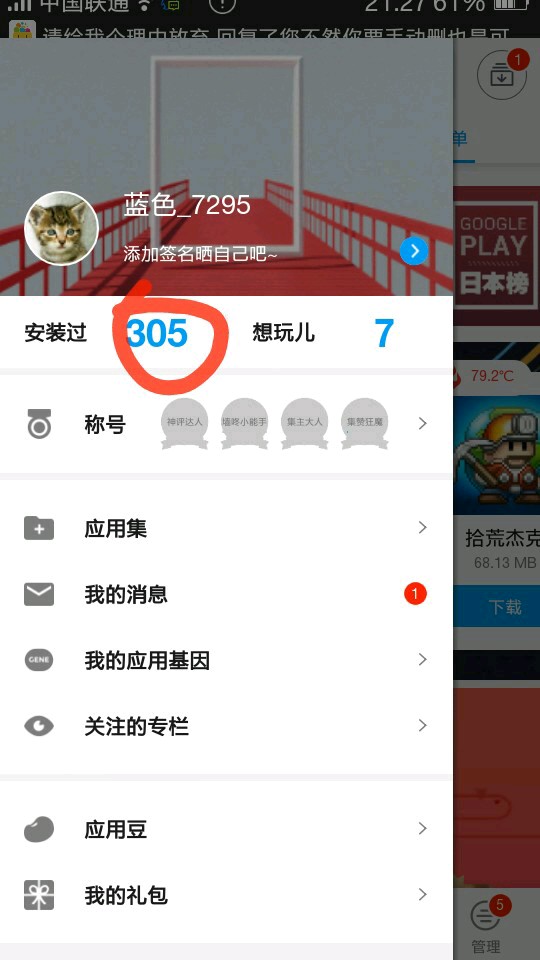540x960 pixels.
Task: Tap the 下载 button for 拾荒杰克
Action: [497, 607]
